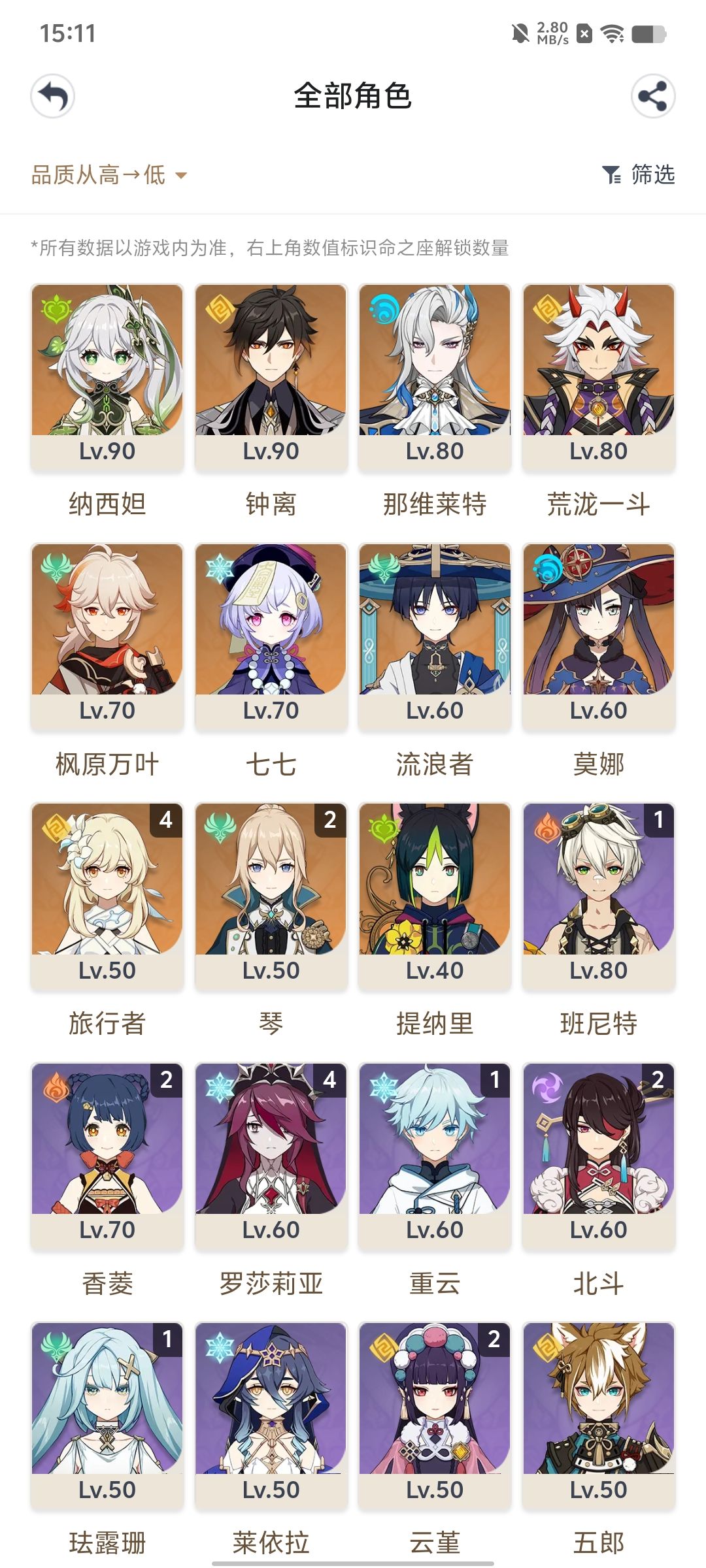Image resolution: width=706 pixels, height=1568 pixels.
Task: Open 珐露珊 character card
Action: point(107,1415)
